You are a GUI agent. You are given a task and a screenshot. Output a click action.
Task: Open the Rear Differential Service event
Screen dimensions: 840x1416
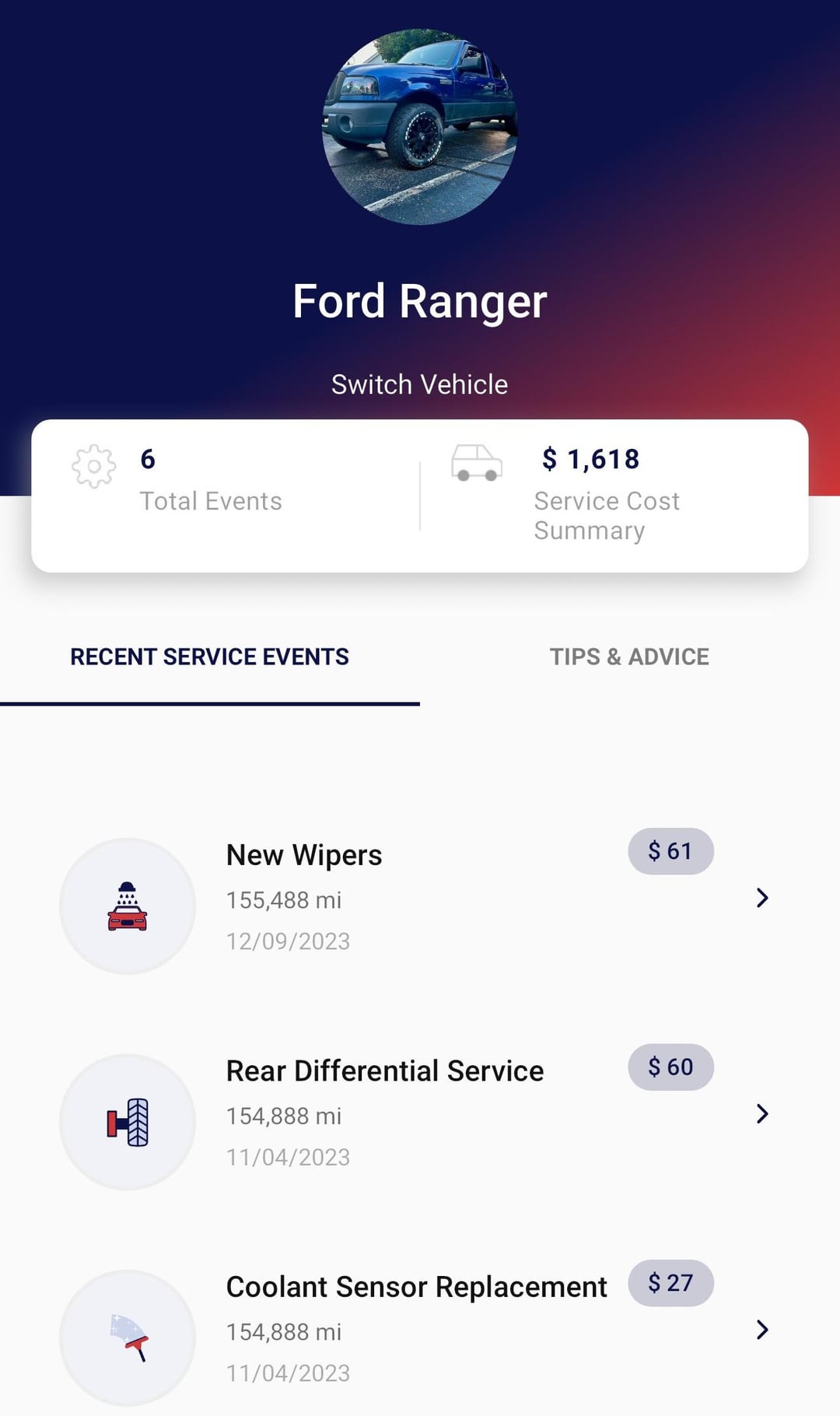click(x=420, y=1113)
